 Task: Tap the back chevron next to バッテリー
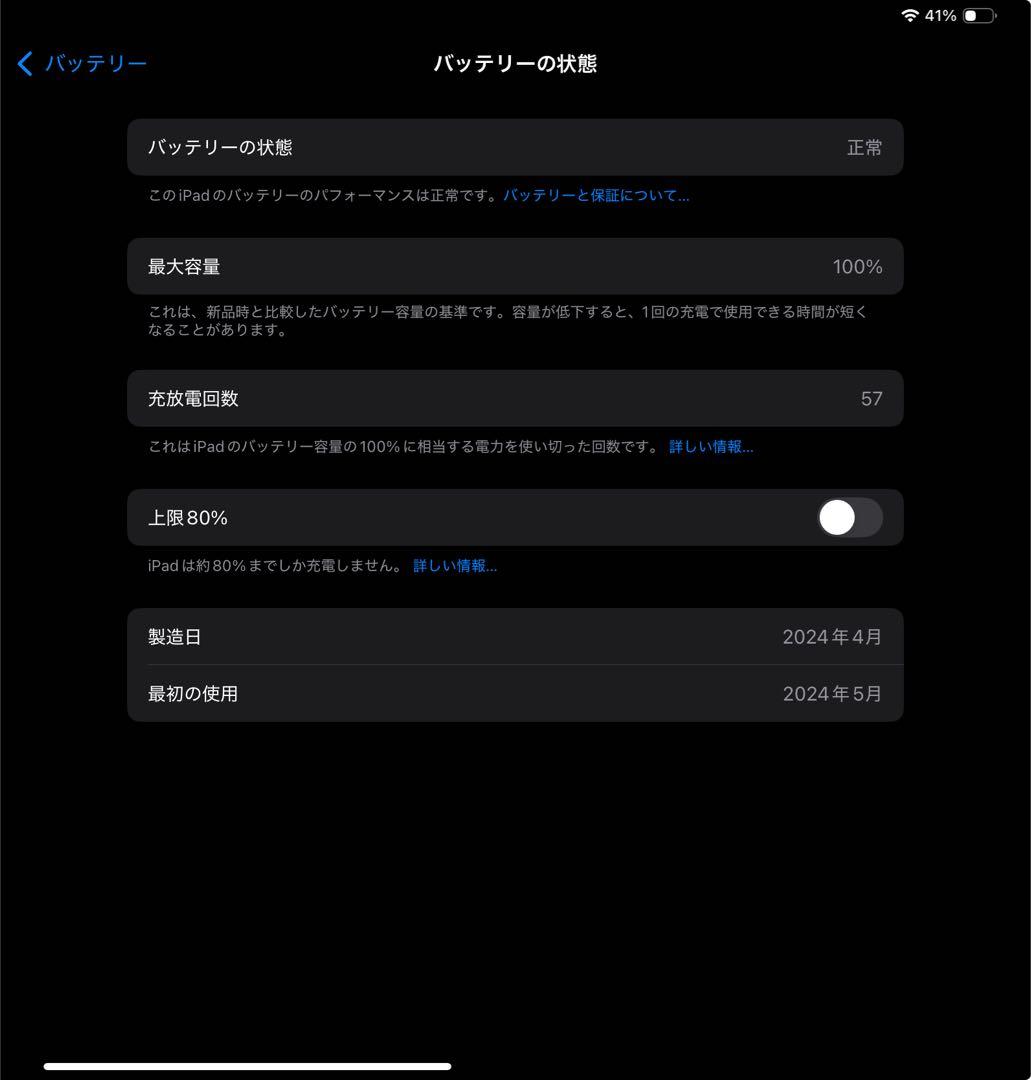tap(23, 63)
